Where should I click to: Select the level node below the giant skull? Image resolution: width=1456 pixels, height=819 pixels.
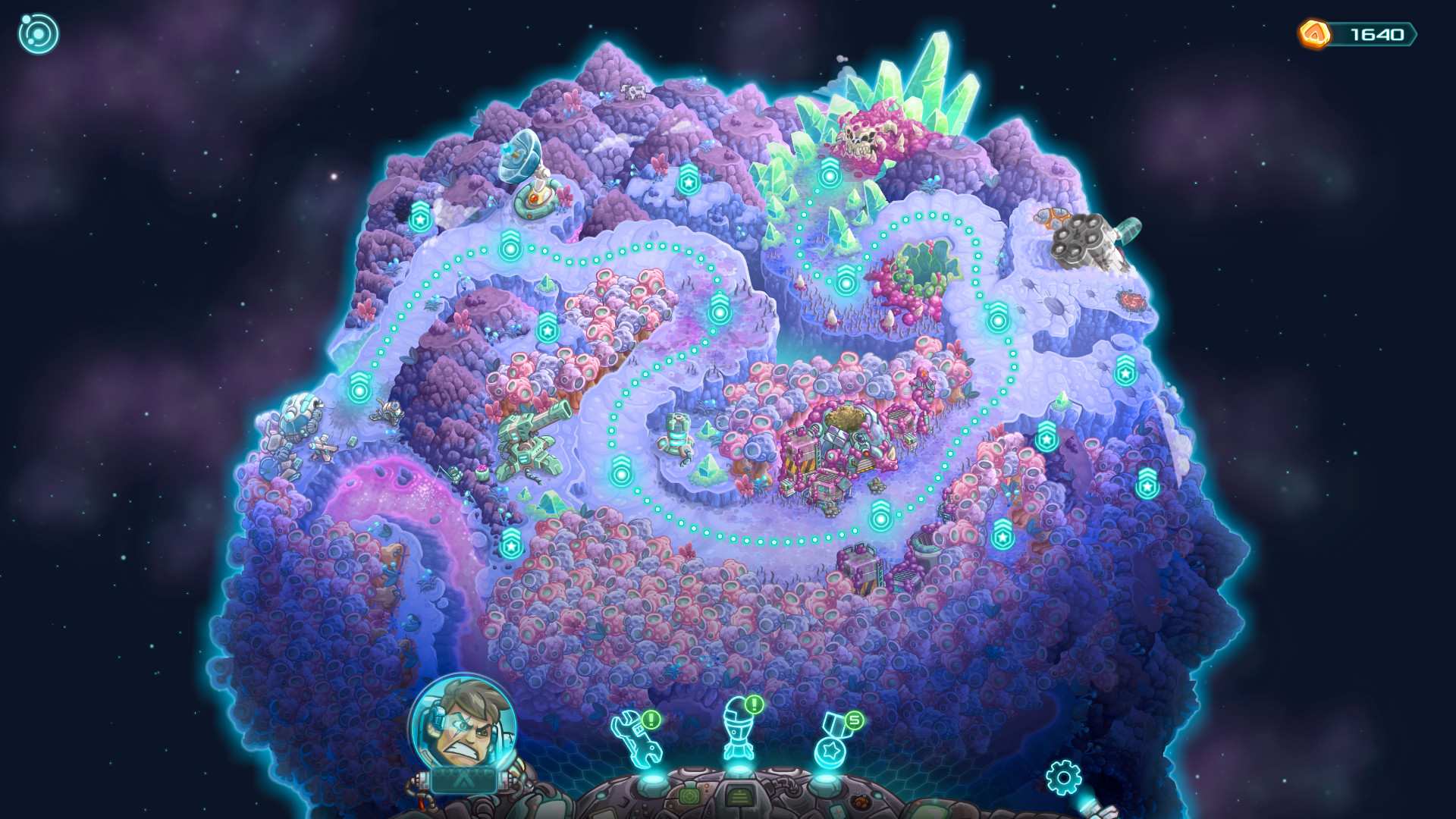(830, 176)
